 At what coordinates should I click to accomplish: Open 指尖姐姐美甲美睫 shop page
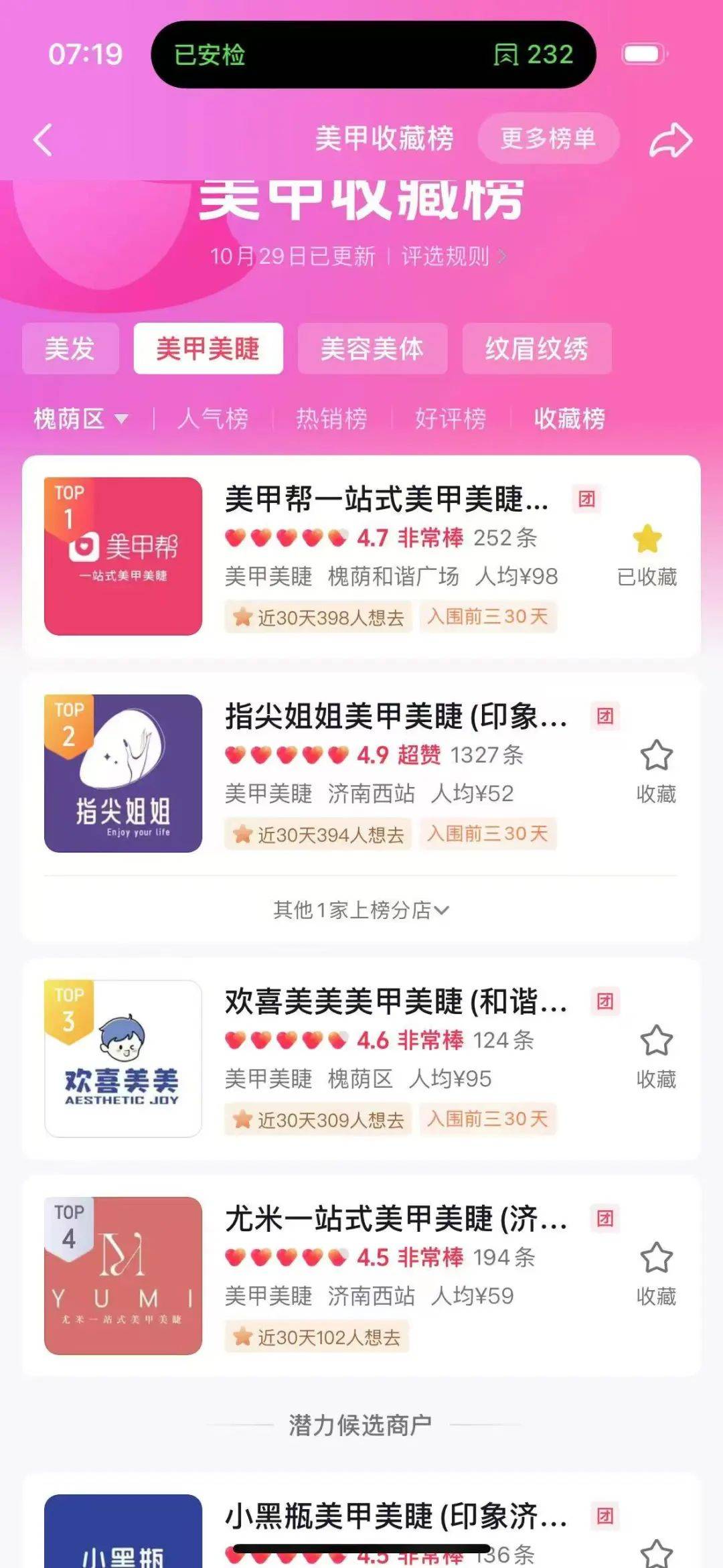396,717
